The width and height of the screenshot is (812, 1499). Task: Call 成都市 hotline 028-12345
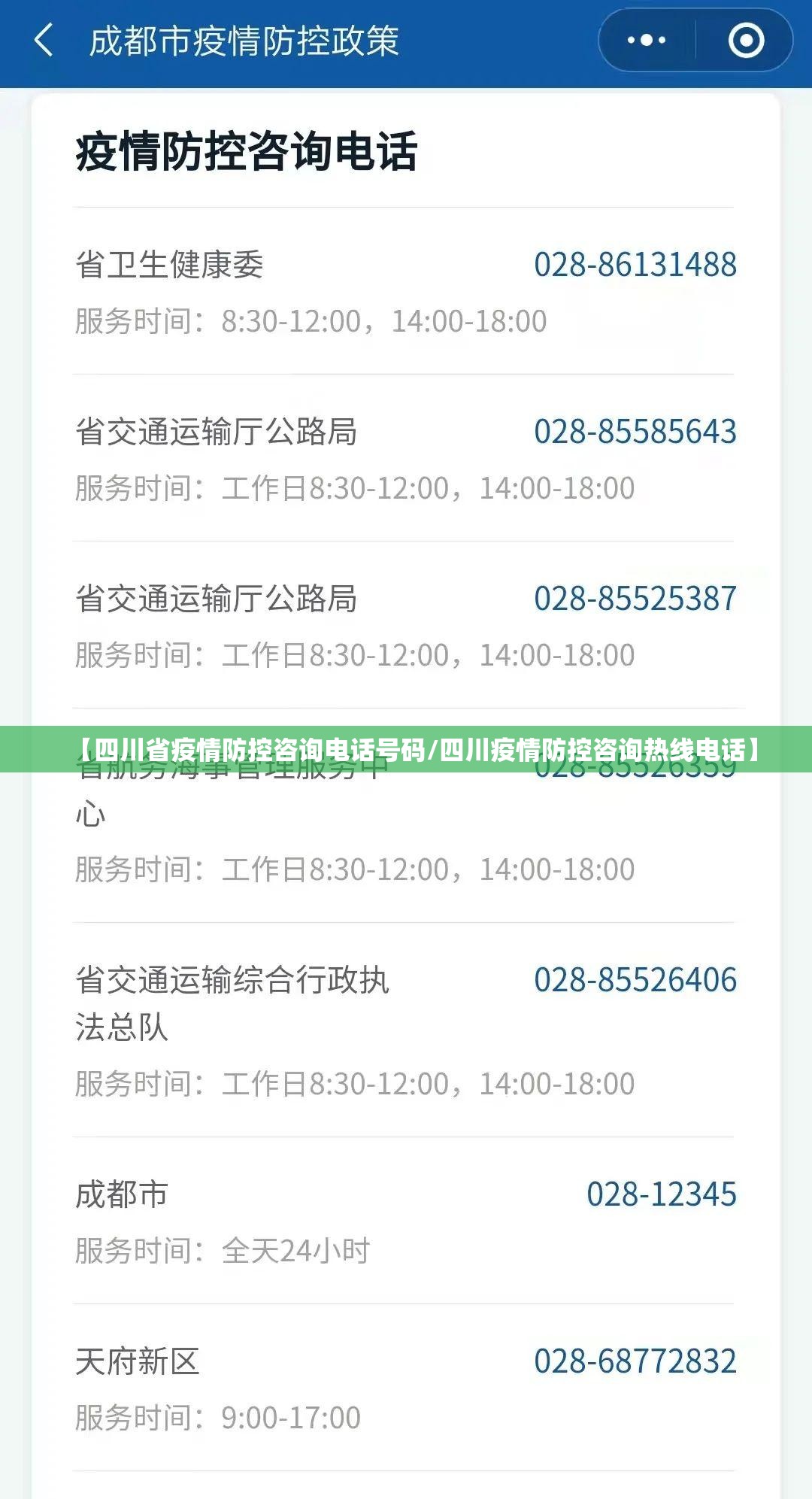coord(661,1194)
